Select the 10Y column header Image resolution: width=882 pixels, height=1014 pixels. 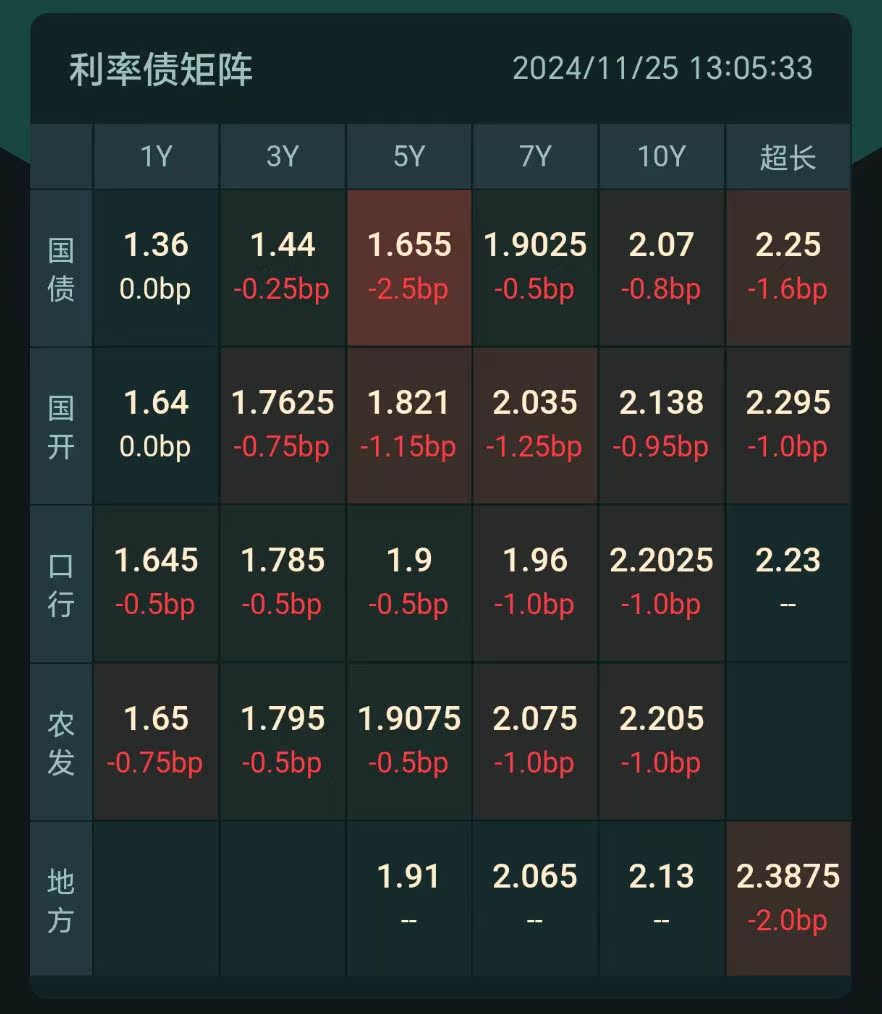tap(661, 156)
